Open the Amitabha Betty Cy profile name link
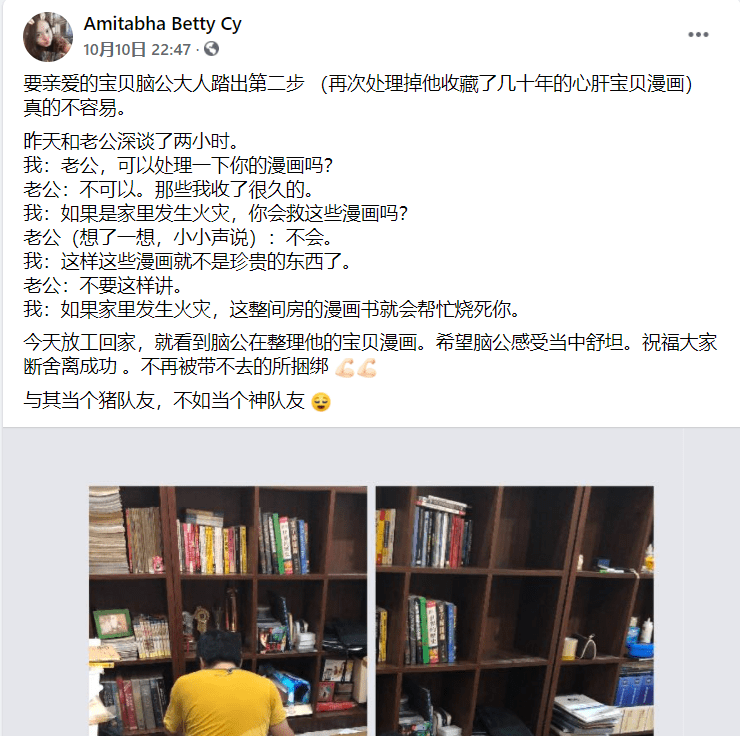The height and width of the screenshot is (736, 740). coord(162,23)
